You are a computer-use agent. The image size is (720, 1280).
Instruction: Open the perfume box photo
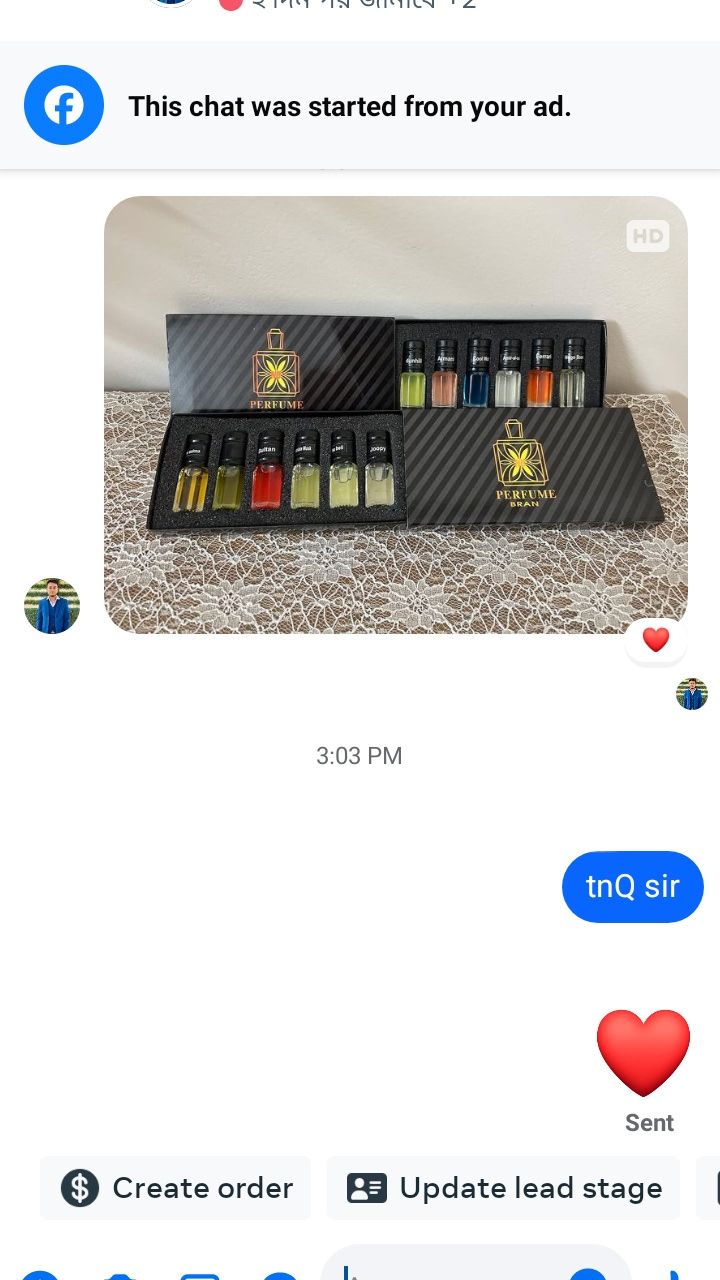[x=395, y=414]
